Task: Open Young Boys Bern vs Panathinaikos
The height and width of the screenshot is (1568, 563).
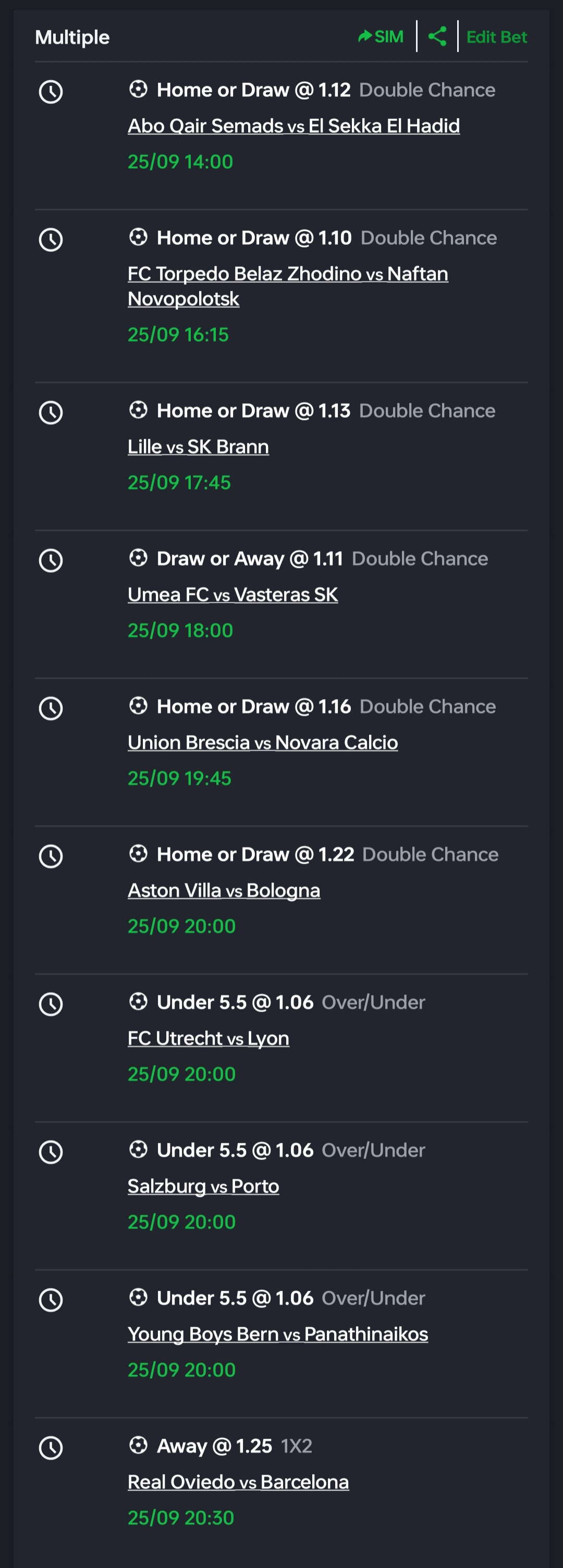Action: 277,1334
